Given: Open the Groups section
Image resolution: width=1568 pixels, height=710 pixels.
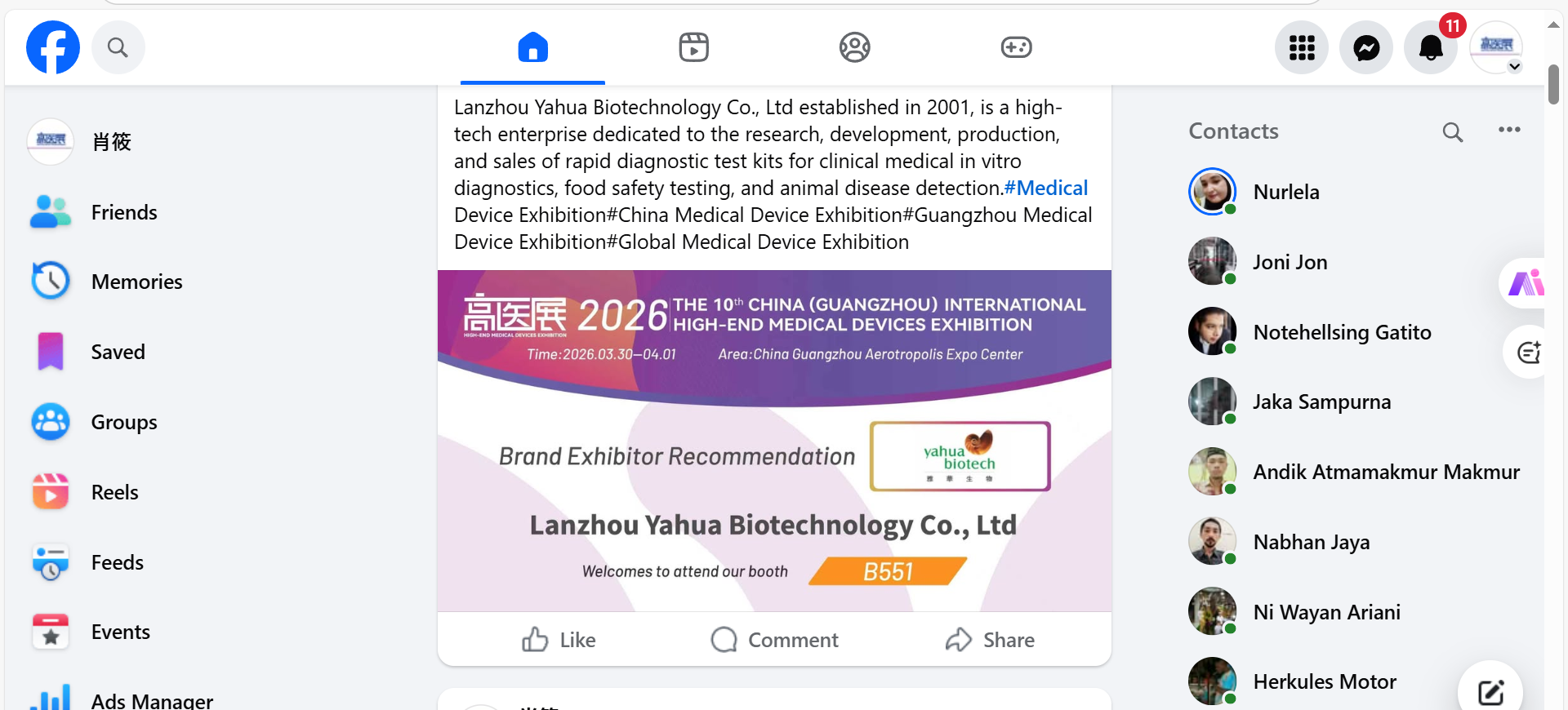Looking at the screenshot, I should click(123, 423).
